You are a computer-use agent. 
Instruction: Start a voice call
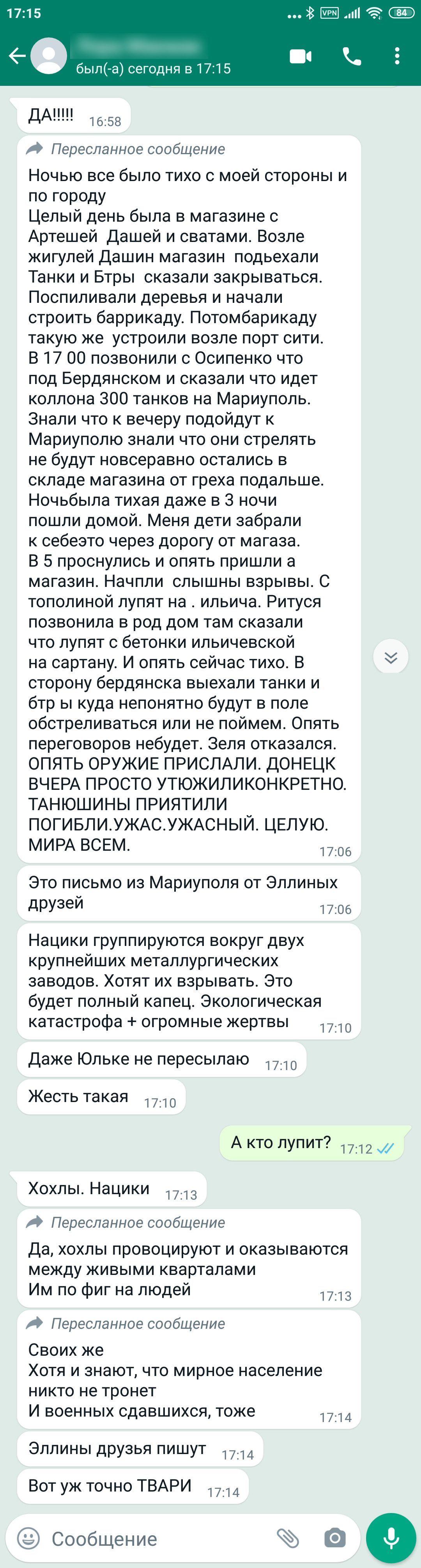(x=352, y=57)
